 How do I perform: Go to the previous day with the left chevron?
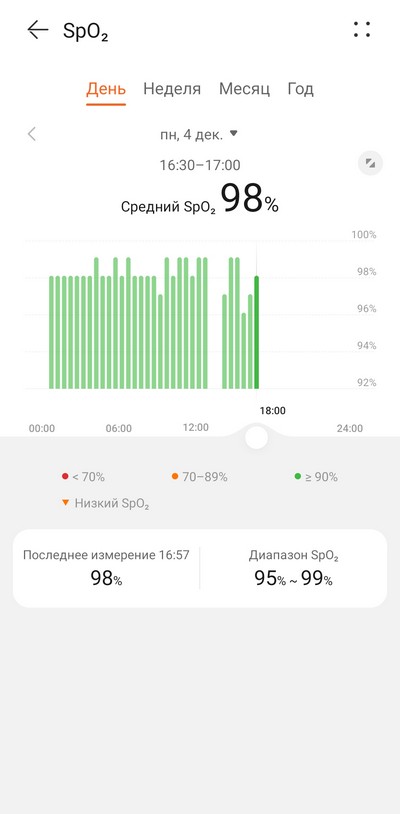click(32, 134)
